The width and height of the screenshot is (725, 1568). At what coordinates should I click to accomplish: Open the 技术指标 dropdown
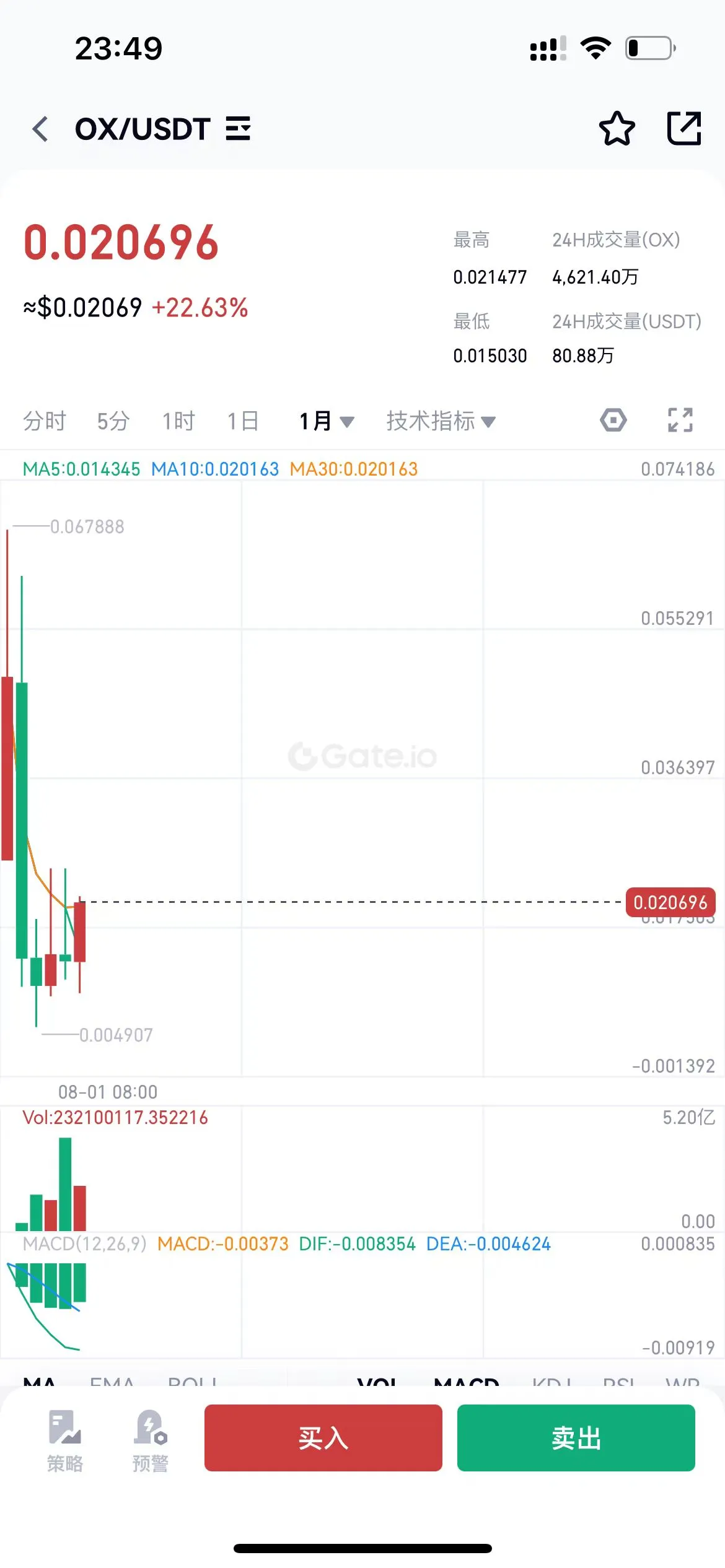click(x=441, y=421)
